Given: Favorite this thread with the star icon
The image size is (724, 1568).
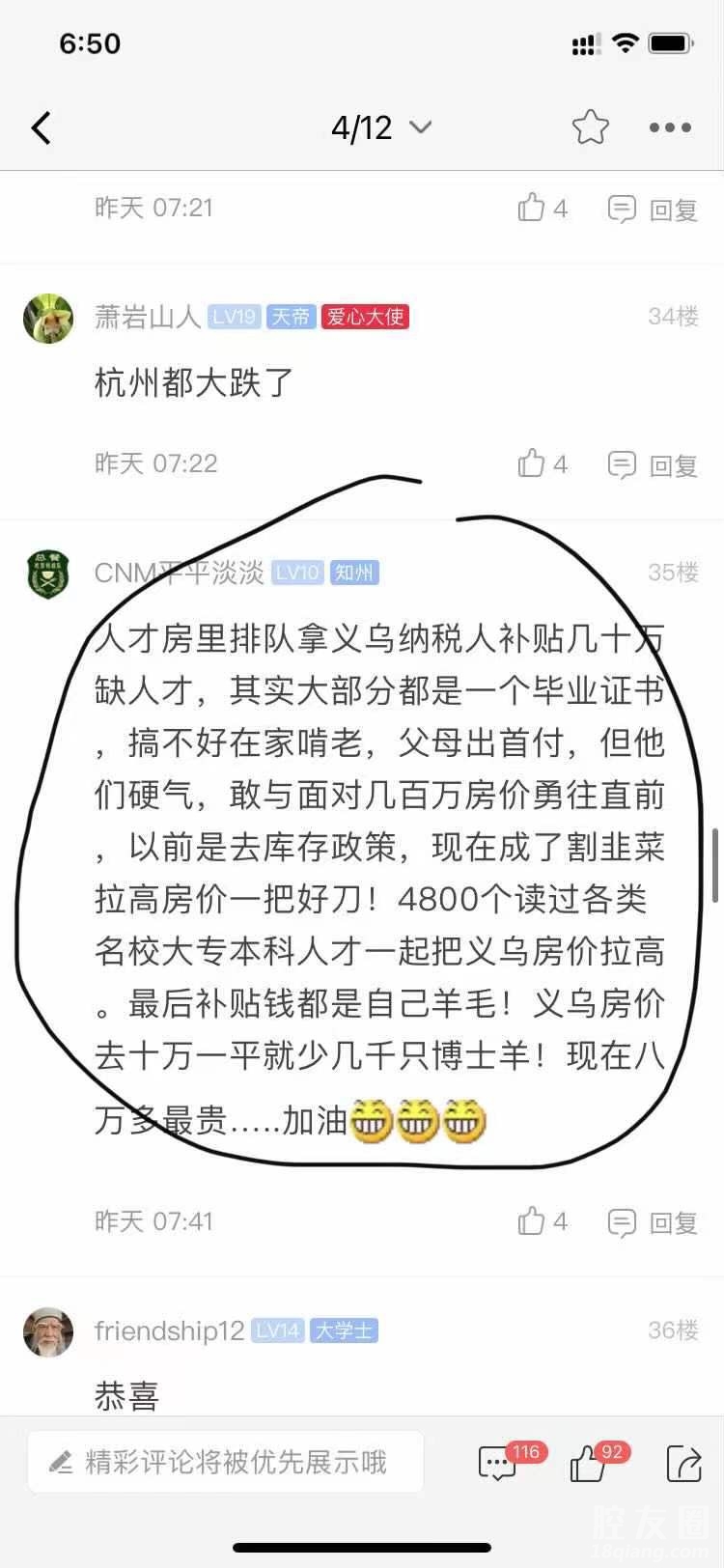Looking at the screenshot, I should (x=590, y=127).
